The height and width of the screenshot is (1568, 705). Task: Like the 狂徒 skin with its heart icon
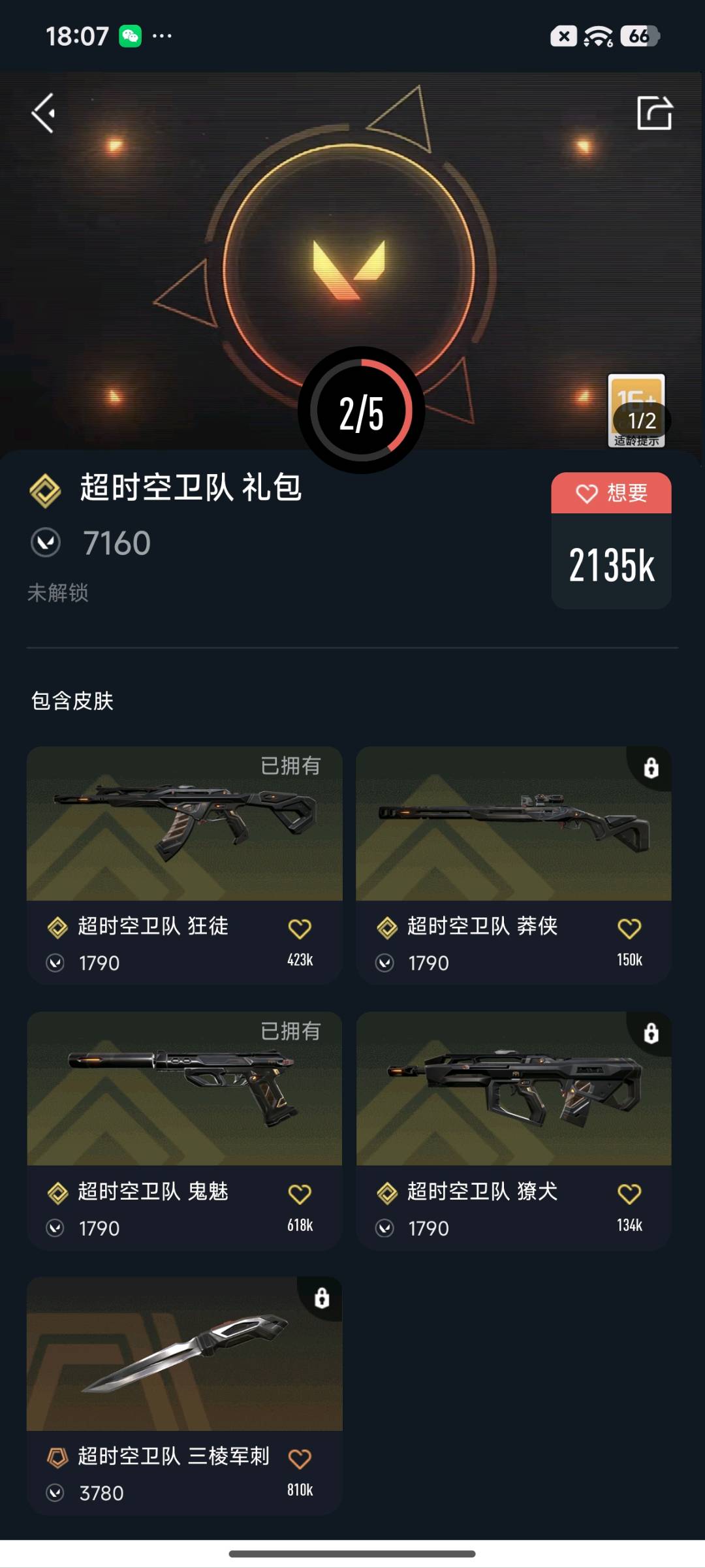point(300,928)
